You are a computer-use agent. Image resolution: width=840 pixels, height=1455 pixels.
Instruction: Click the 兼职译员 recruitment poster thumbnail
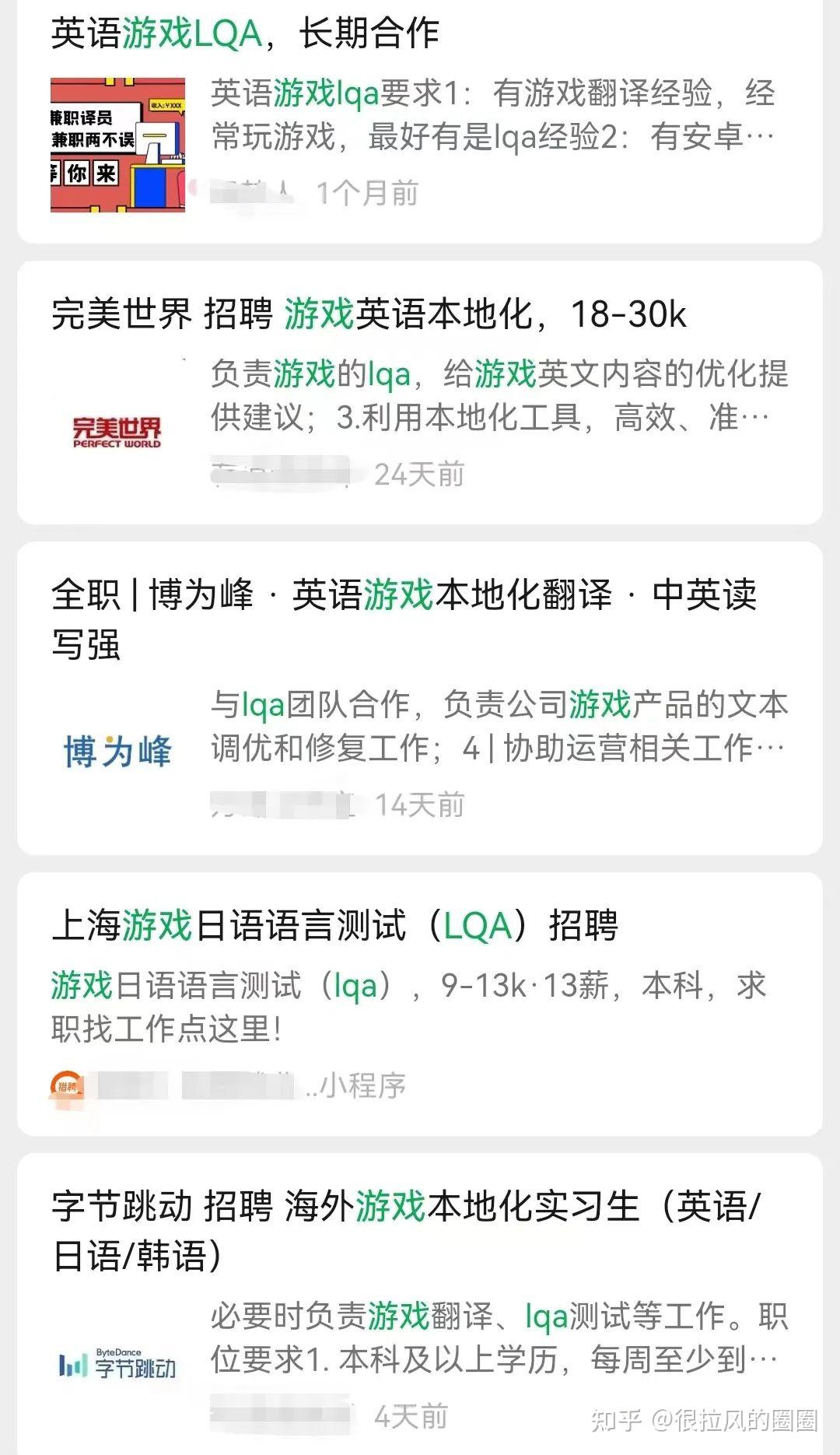[117, 144]
